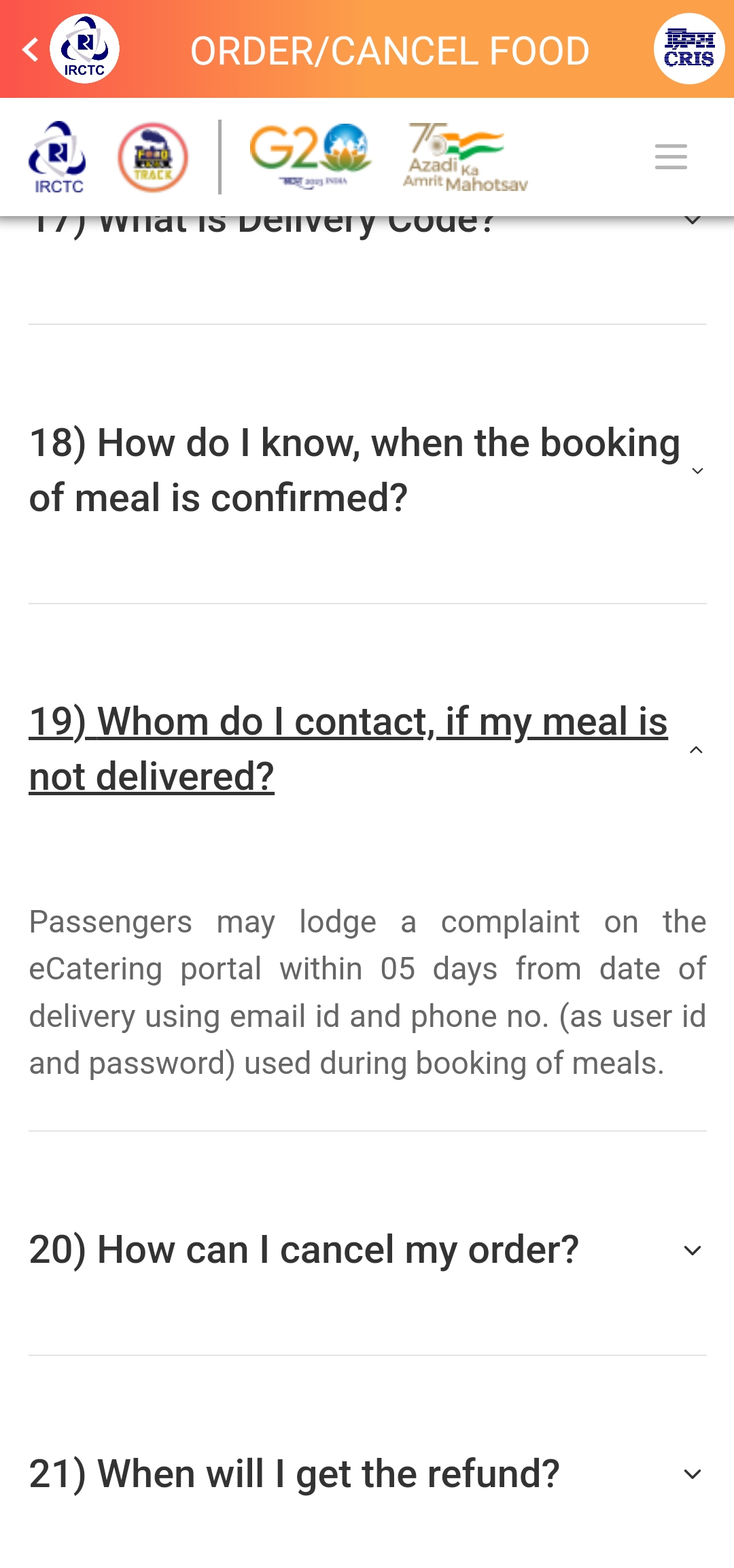Open the hamburger menu
Viewport: 734px width, 1568px height.
click(x=671, y=157)
